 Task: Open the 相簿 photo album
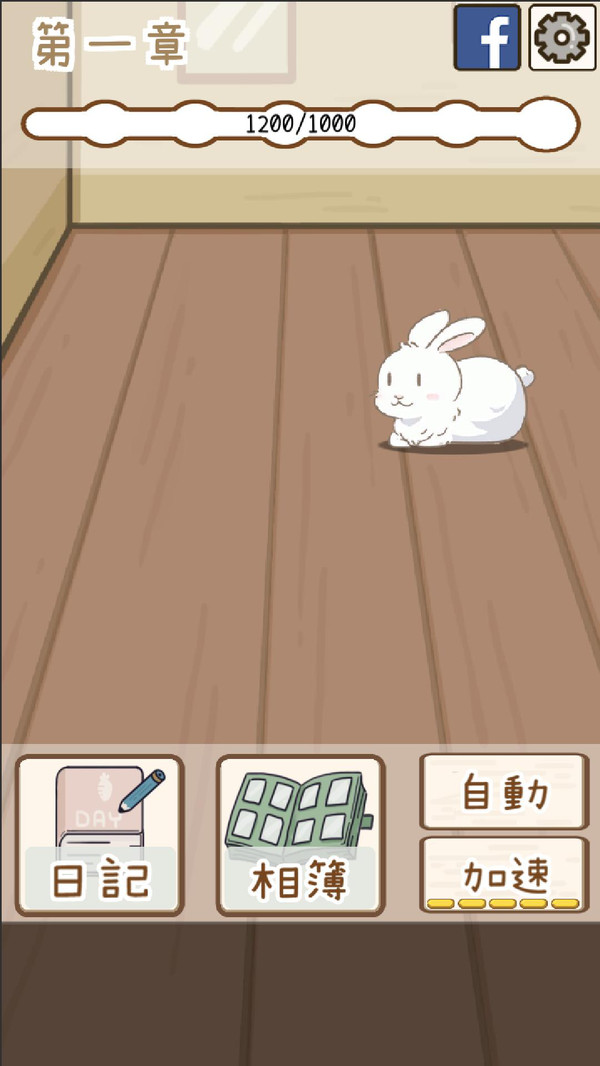tap(301, 835)
